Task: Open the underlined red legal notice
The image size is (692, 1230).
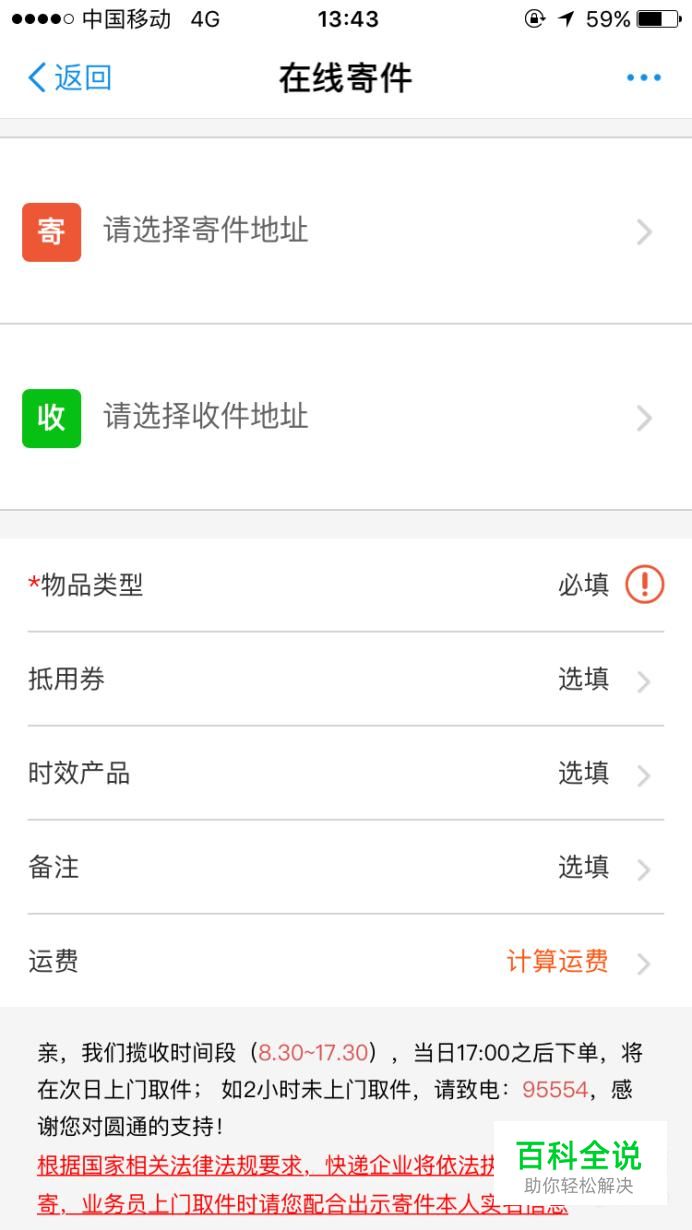Action: 302,1184
